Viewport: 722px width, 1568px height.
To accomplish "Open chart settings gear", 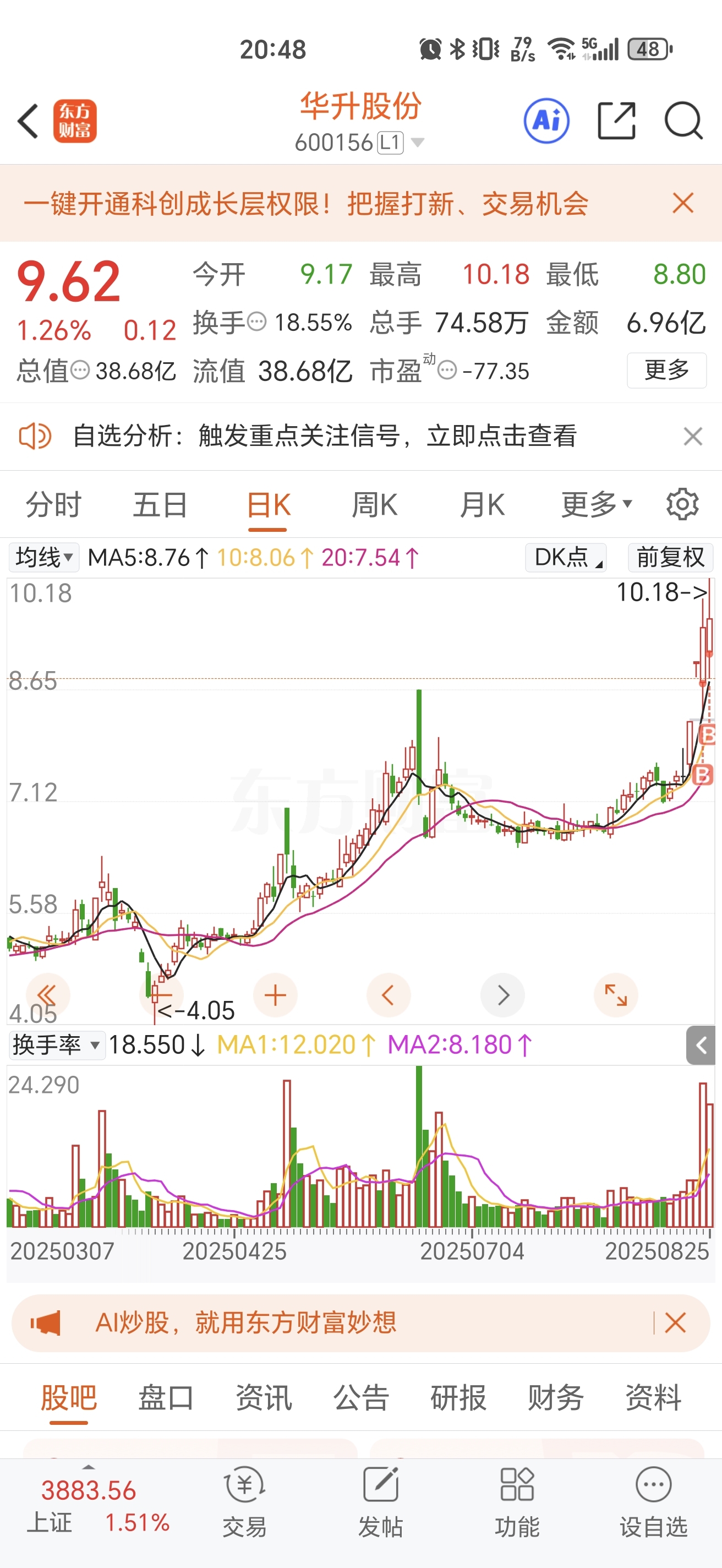I will 682,504.
